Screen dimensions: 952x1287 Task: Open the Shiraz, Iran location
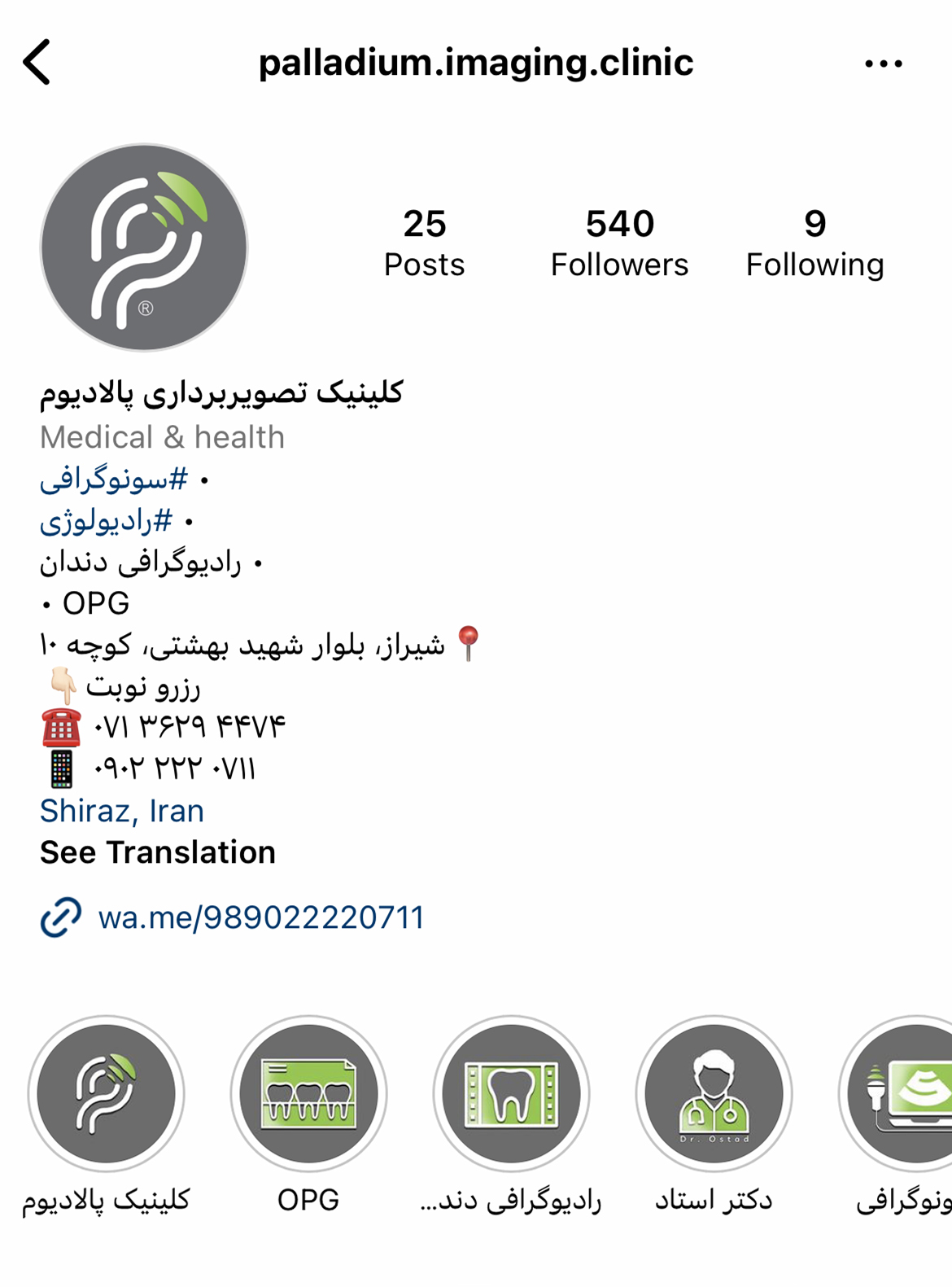(122, 811)
